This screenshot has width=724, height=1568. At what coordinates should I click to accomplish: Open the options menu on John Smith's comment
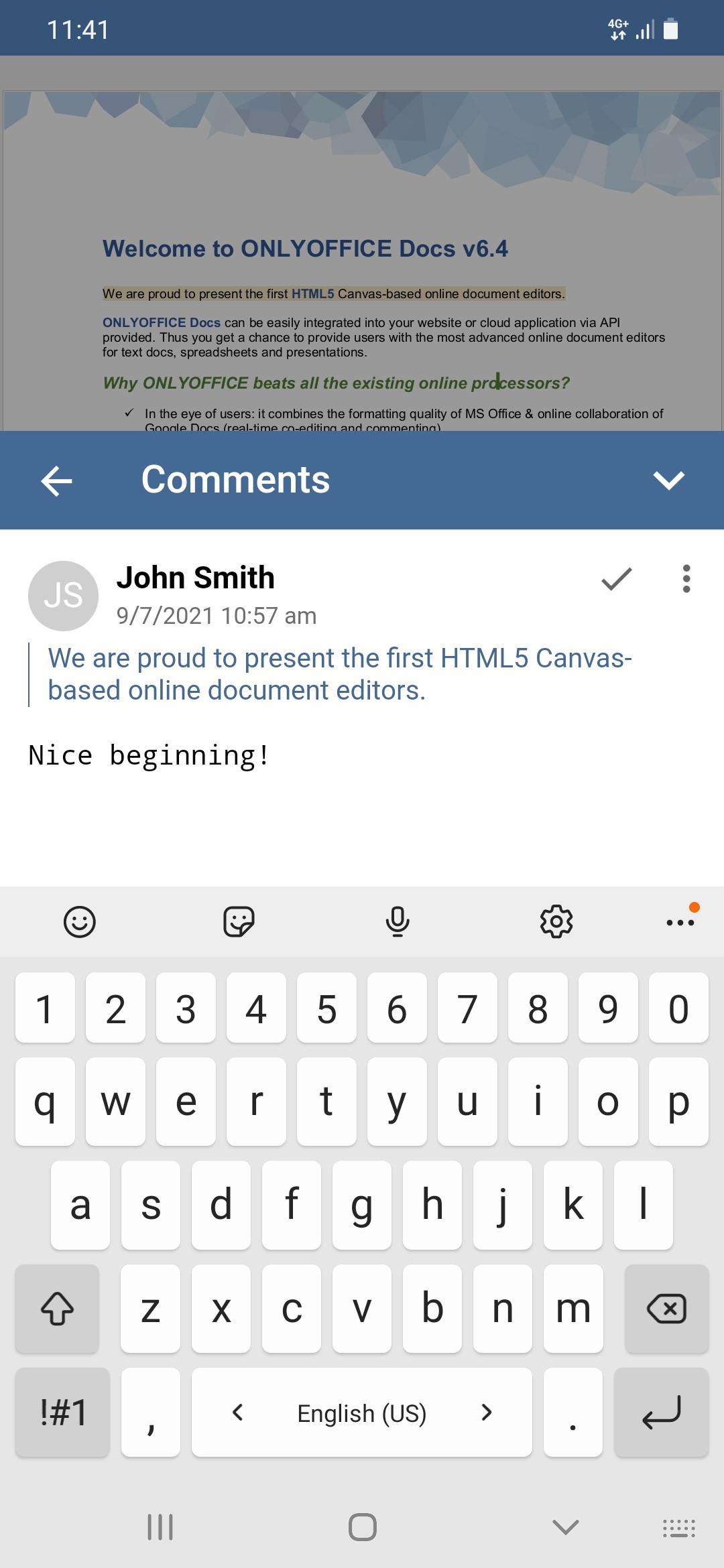click(686, 579)
